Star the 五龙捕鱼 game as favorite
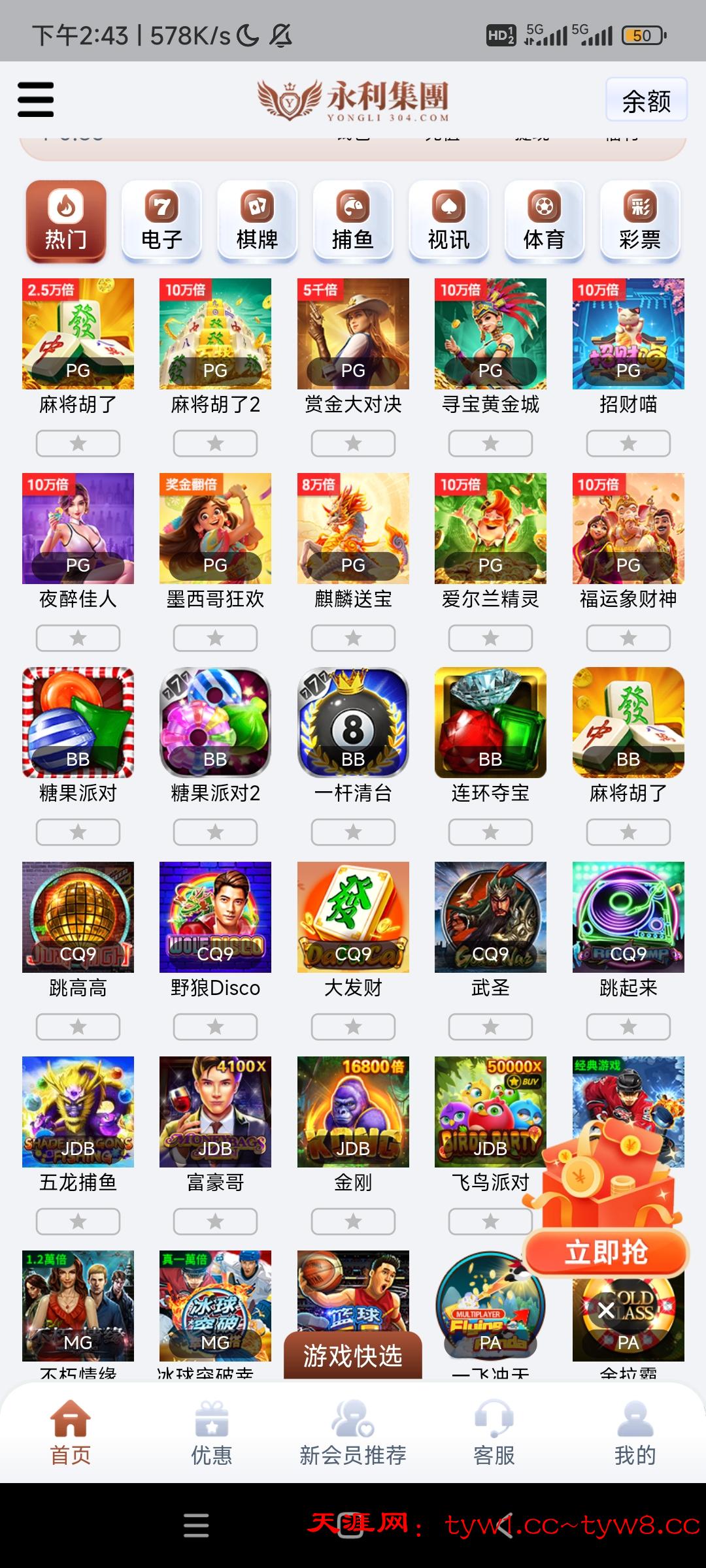 [x=78, y=1221]
